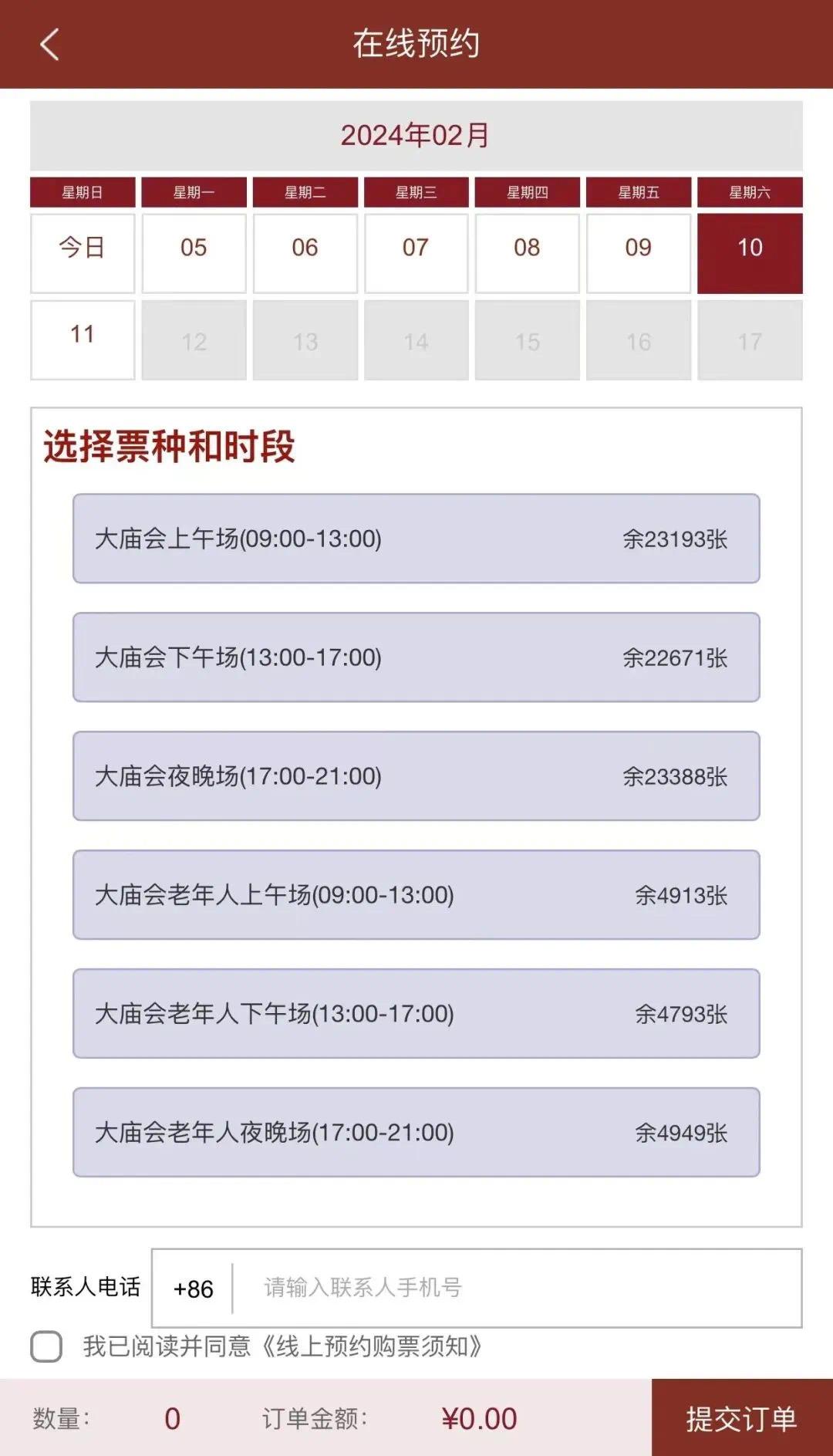Image resolution: width=833 pixels, height=1456 pixels.
Task: Click the 2024年02月 month header
Action: pyautogui.click(x=416, y=136)
